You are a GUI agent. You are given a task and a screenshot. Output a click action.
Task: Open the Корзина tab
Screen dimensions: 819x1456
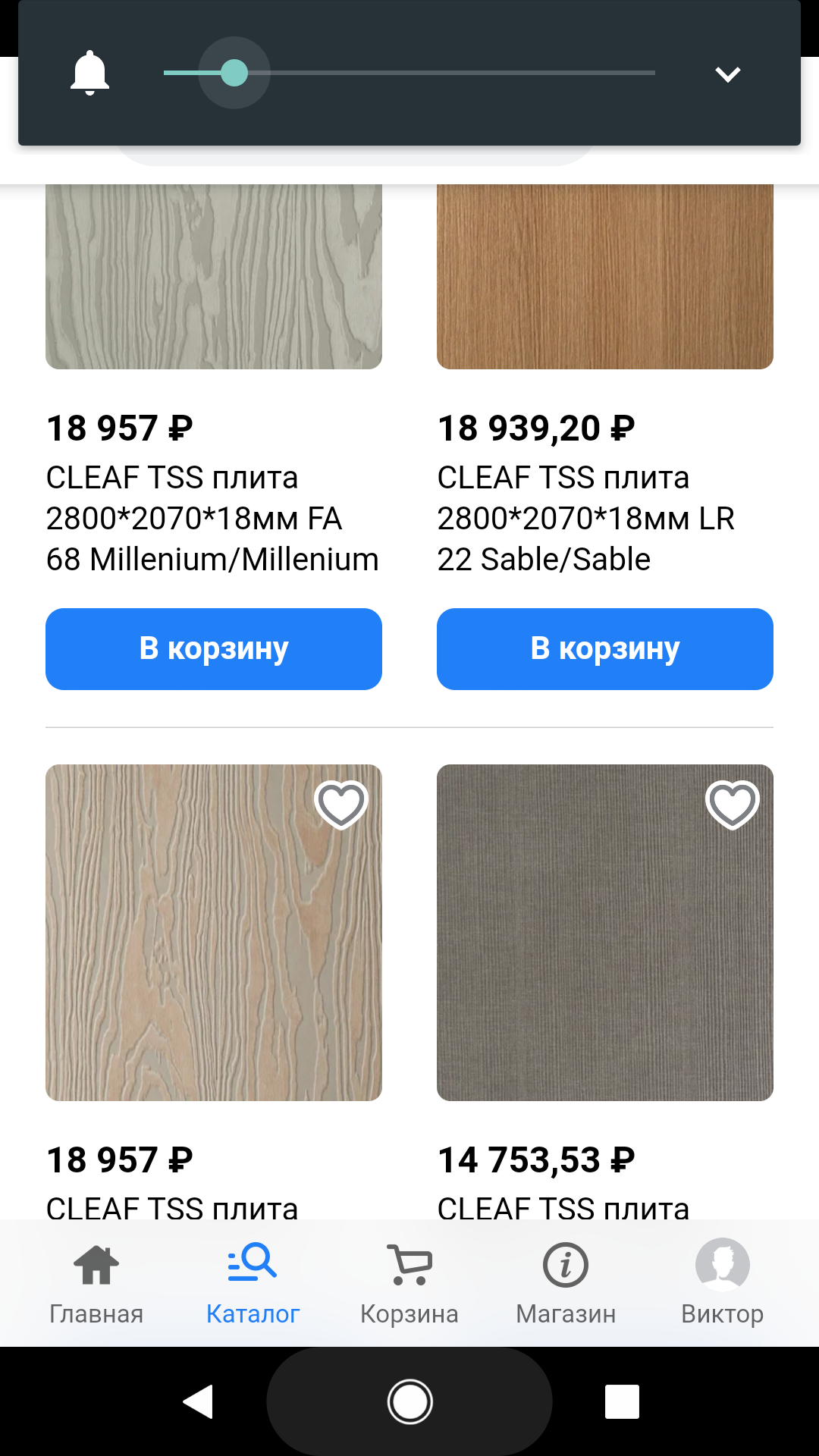click(409, 1282)
